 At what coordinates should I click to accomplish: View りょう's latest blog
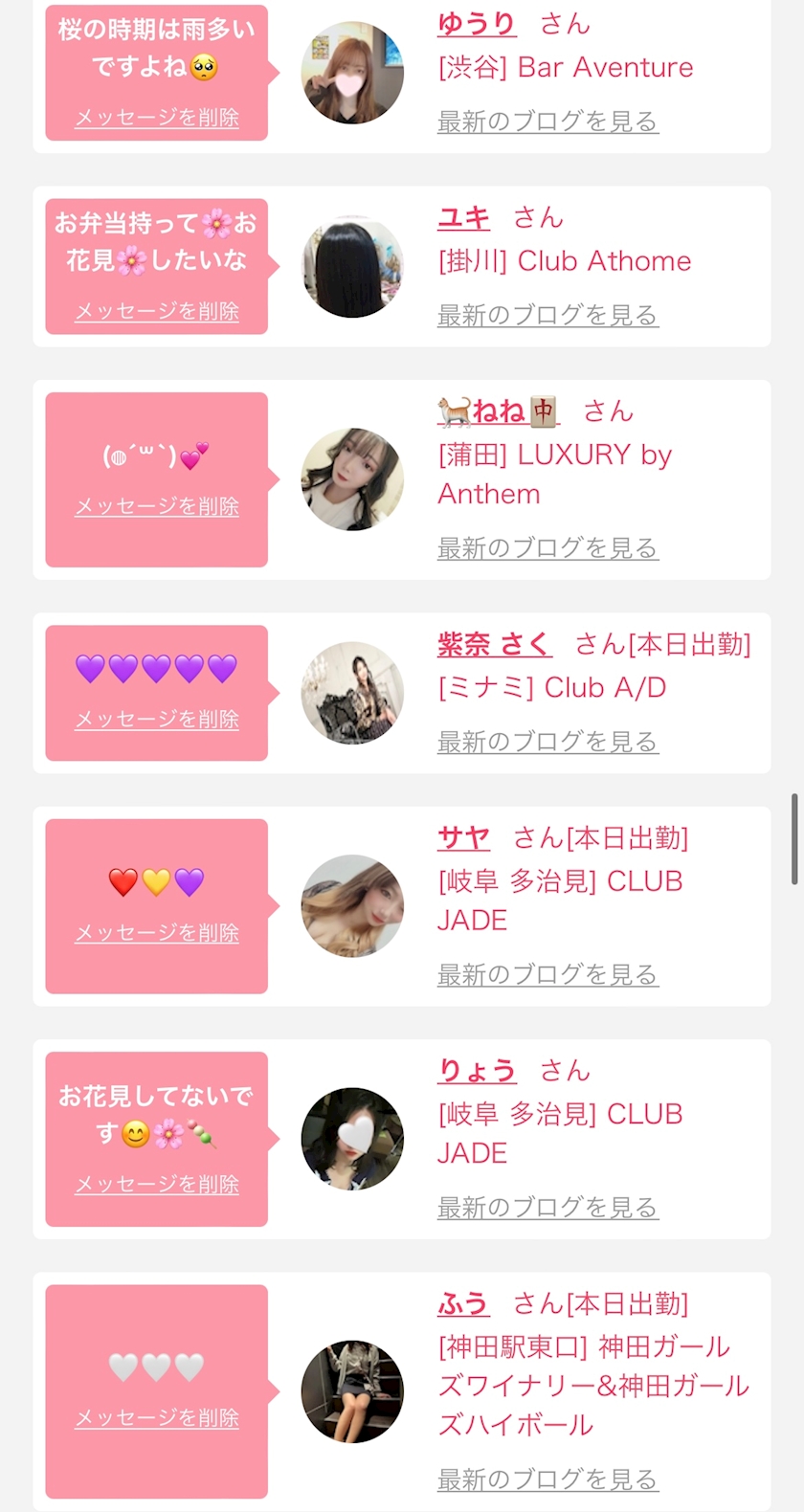click(547, 1208)
